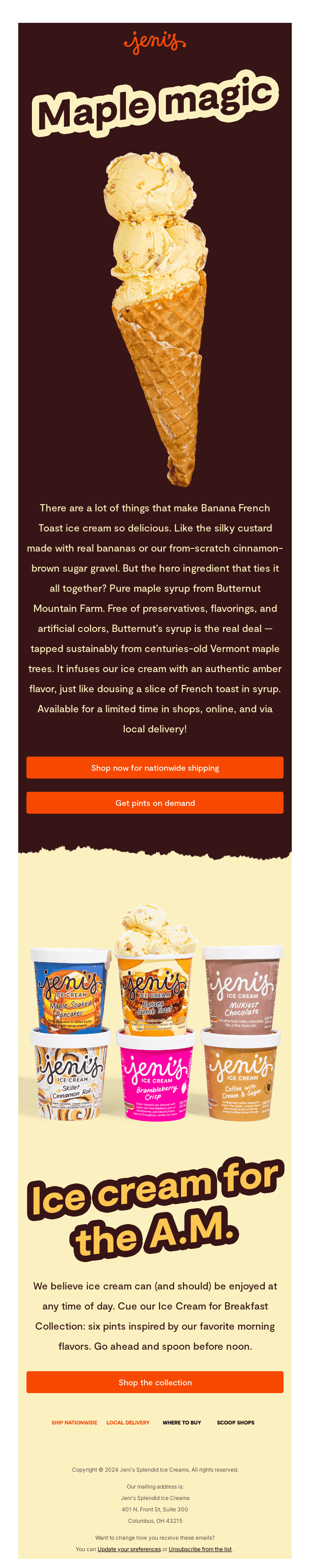Tap Shop now for nationwide shipping button
The image size is (310, 1568).
pos(155,768)
